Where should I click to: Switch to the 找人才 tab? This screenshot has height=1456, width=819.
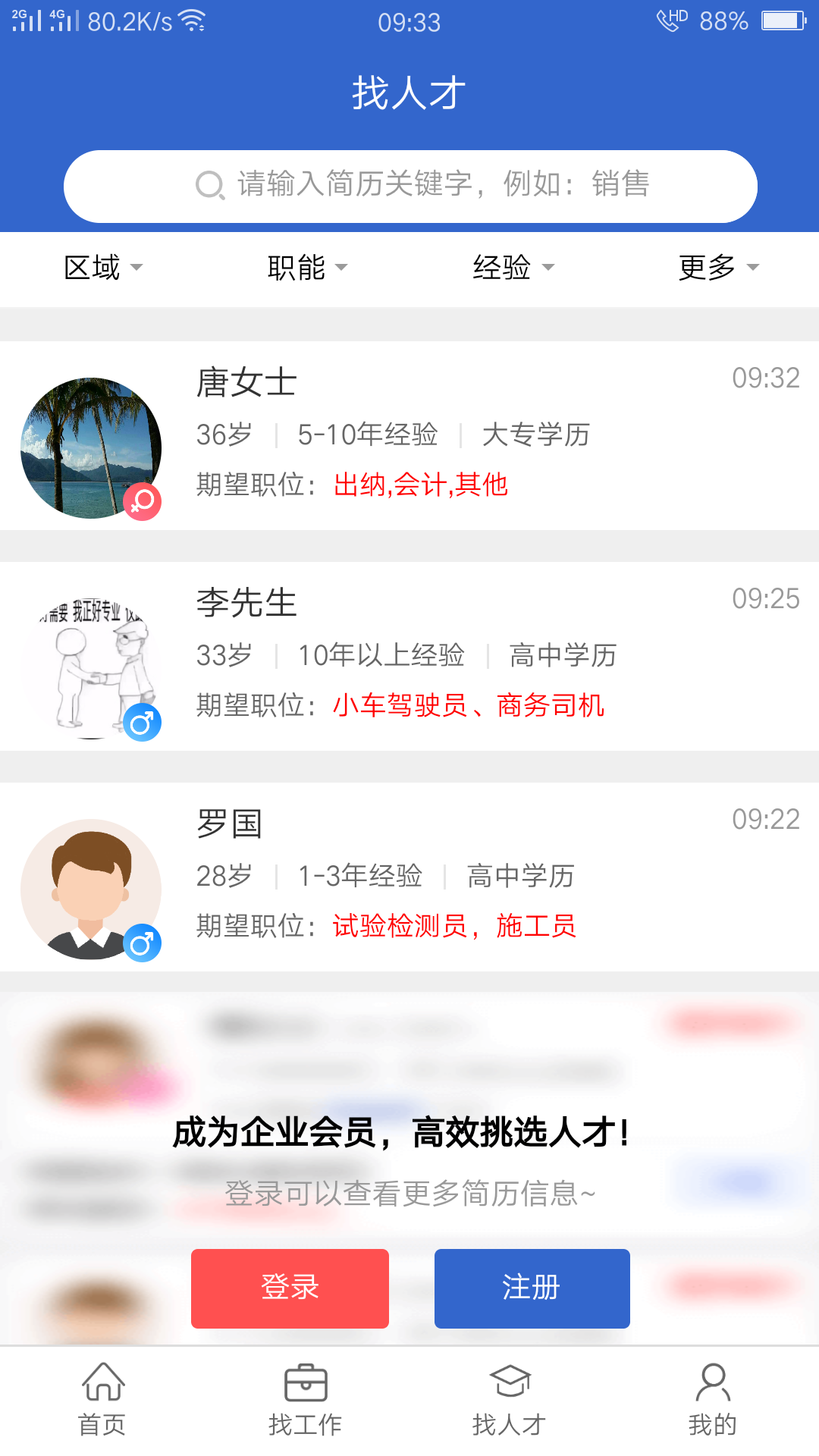(x=510, y=1403)
